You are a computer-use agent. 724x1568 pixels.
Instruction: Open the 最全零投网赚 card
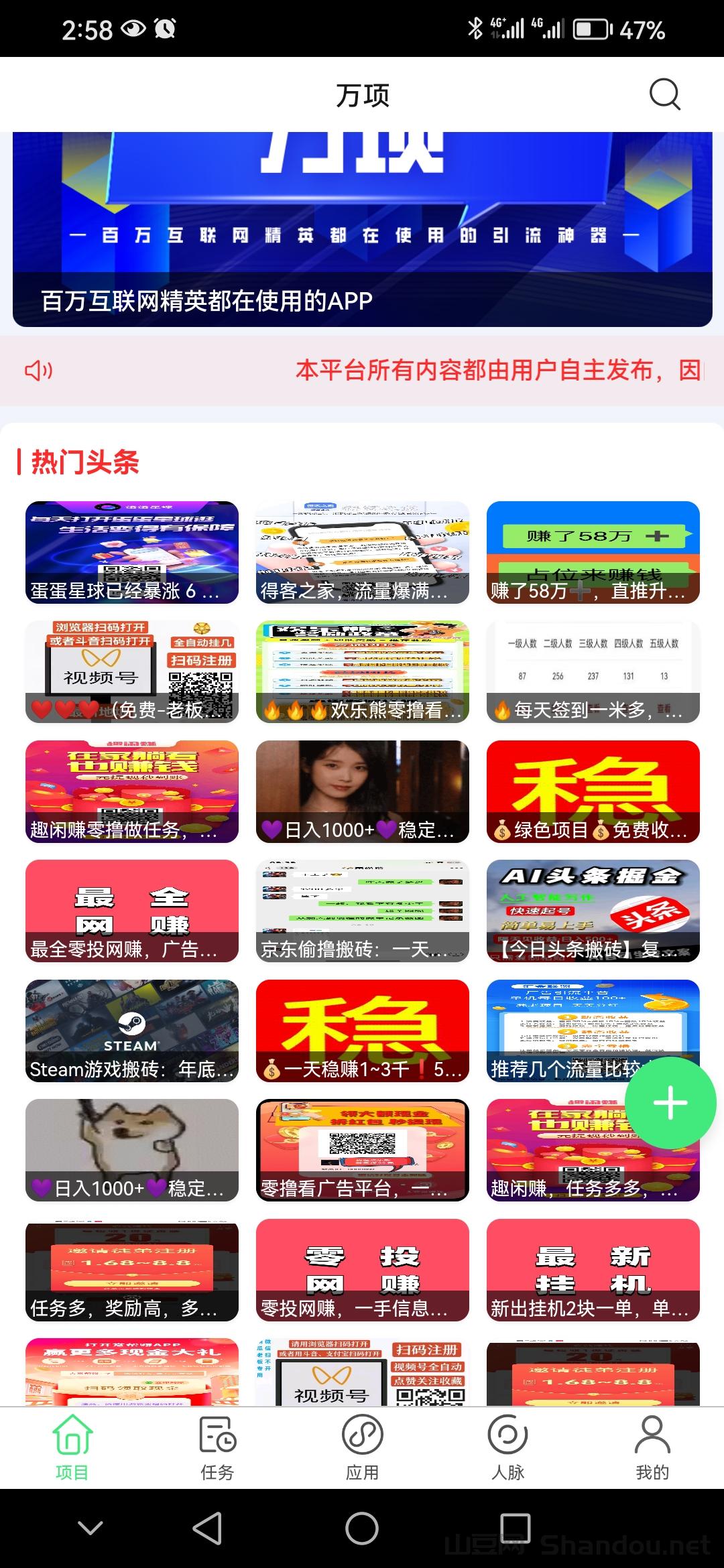132,911
